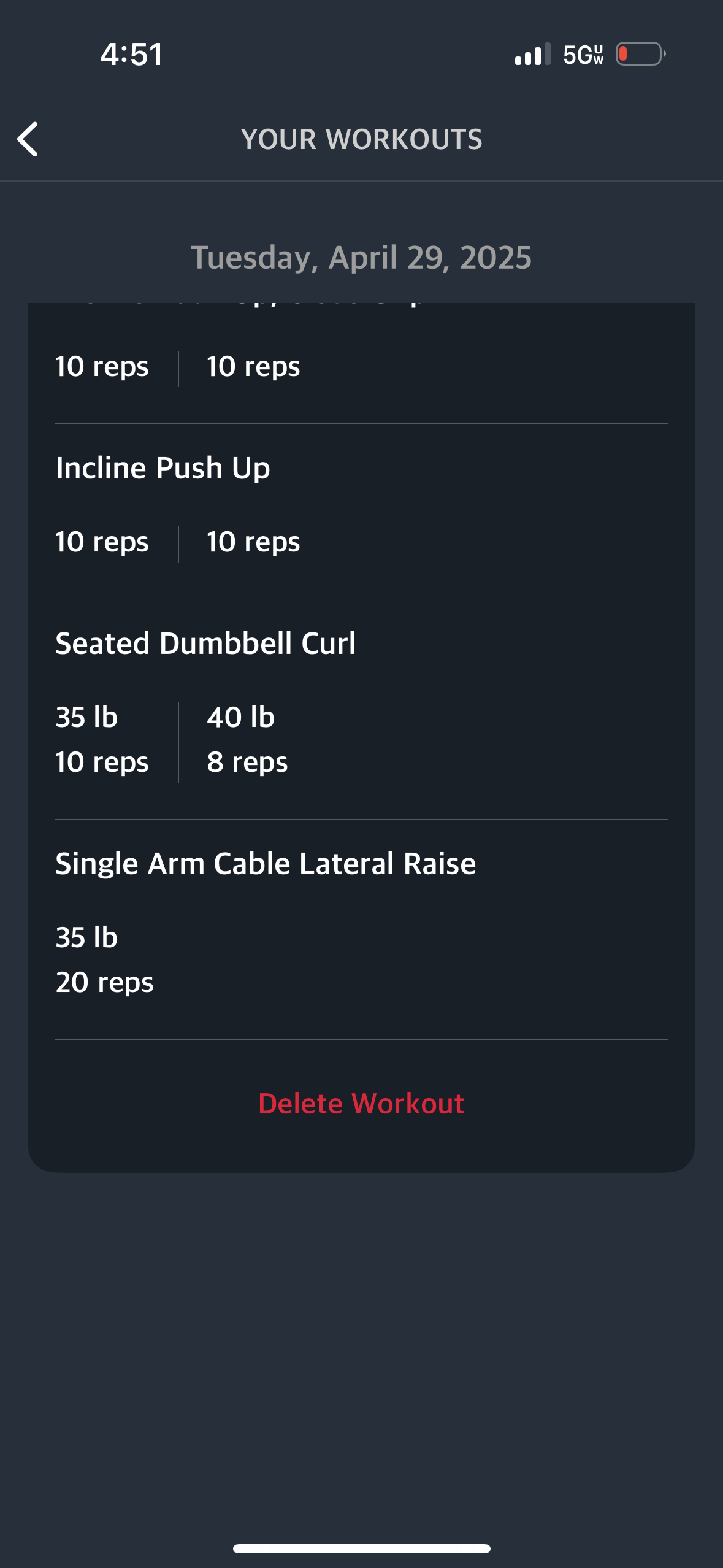Go back from Your Workouts
723x1568 pixels.
(28, 139)
